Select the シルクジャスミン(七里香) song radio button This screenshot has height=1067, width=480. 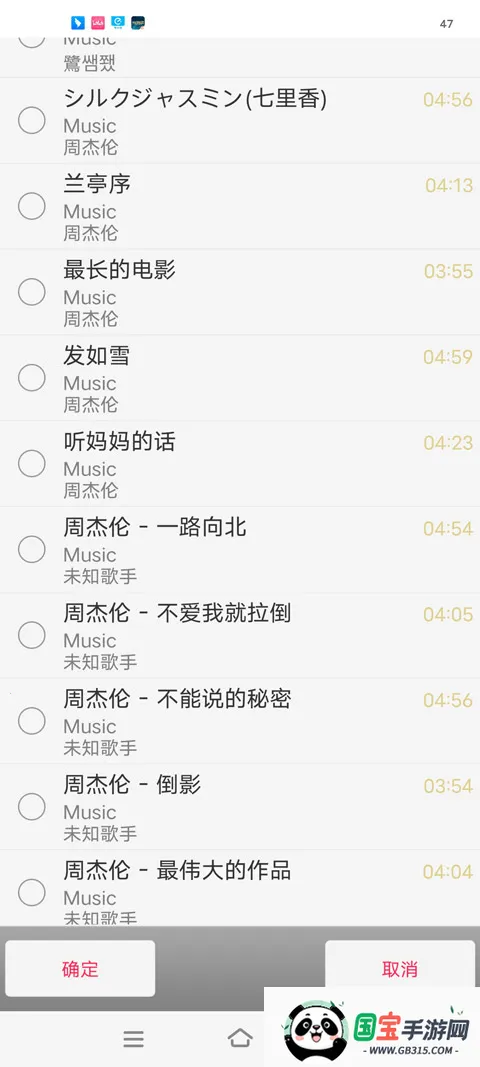pyautogui.click(x=31, y=120)
